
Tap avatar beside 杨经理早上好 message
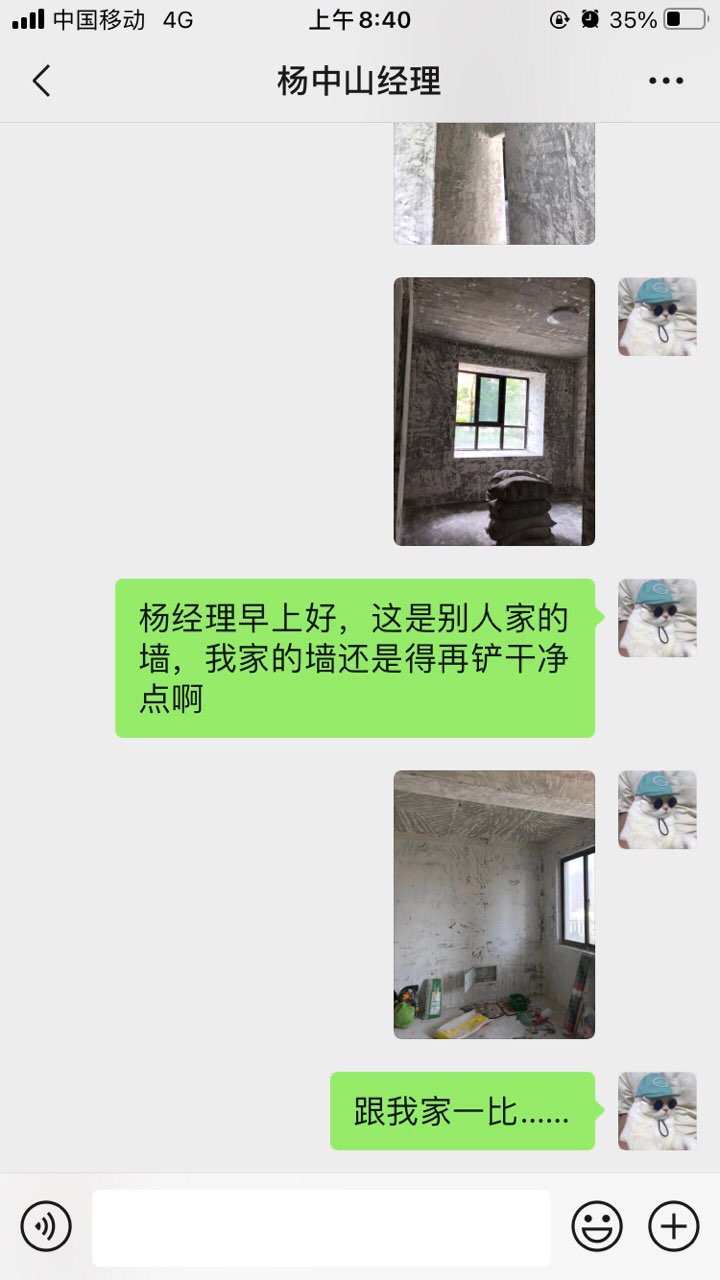657,618
